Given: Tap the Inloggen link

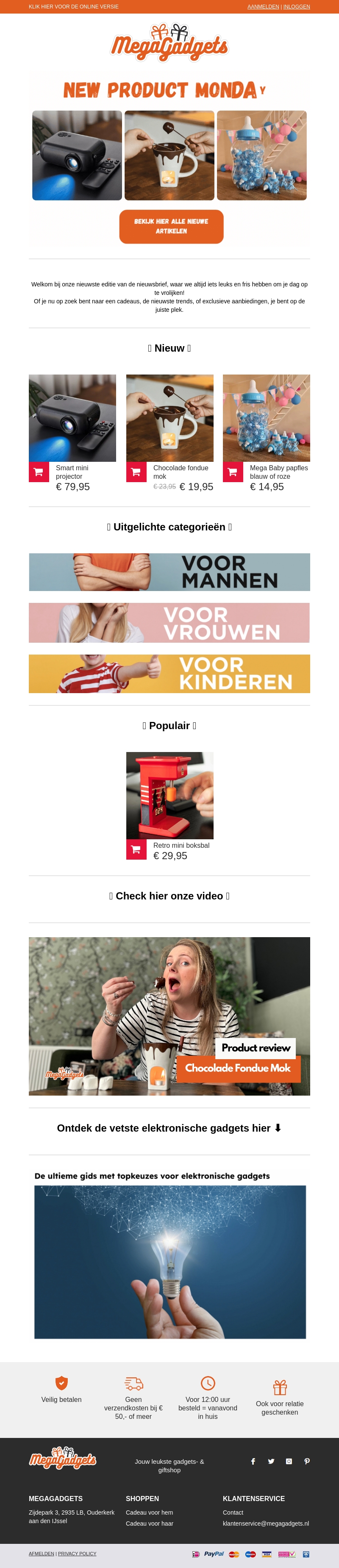Looking at the screenshot, I should pos(296,7).
